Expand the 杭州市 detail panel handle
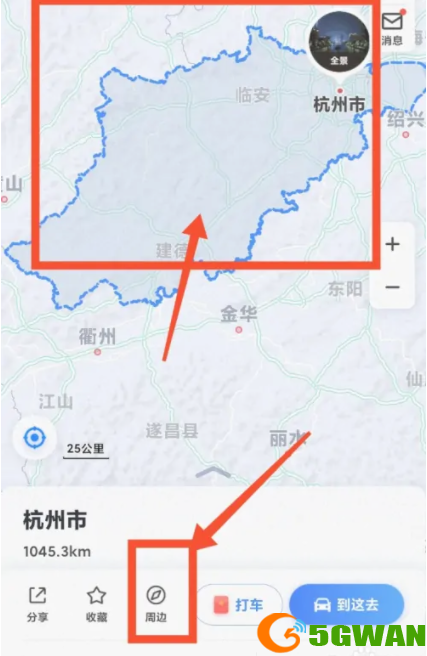This screenshot has height=656, width=427. pyautogui.click(x=213, y=472)
